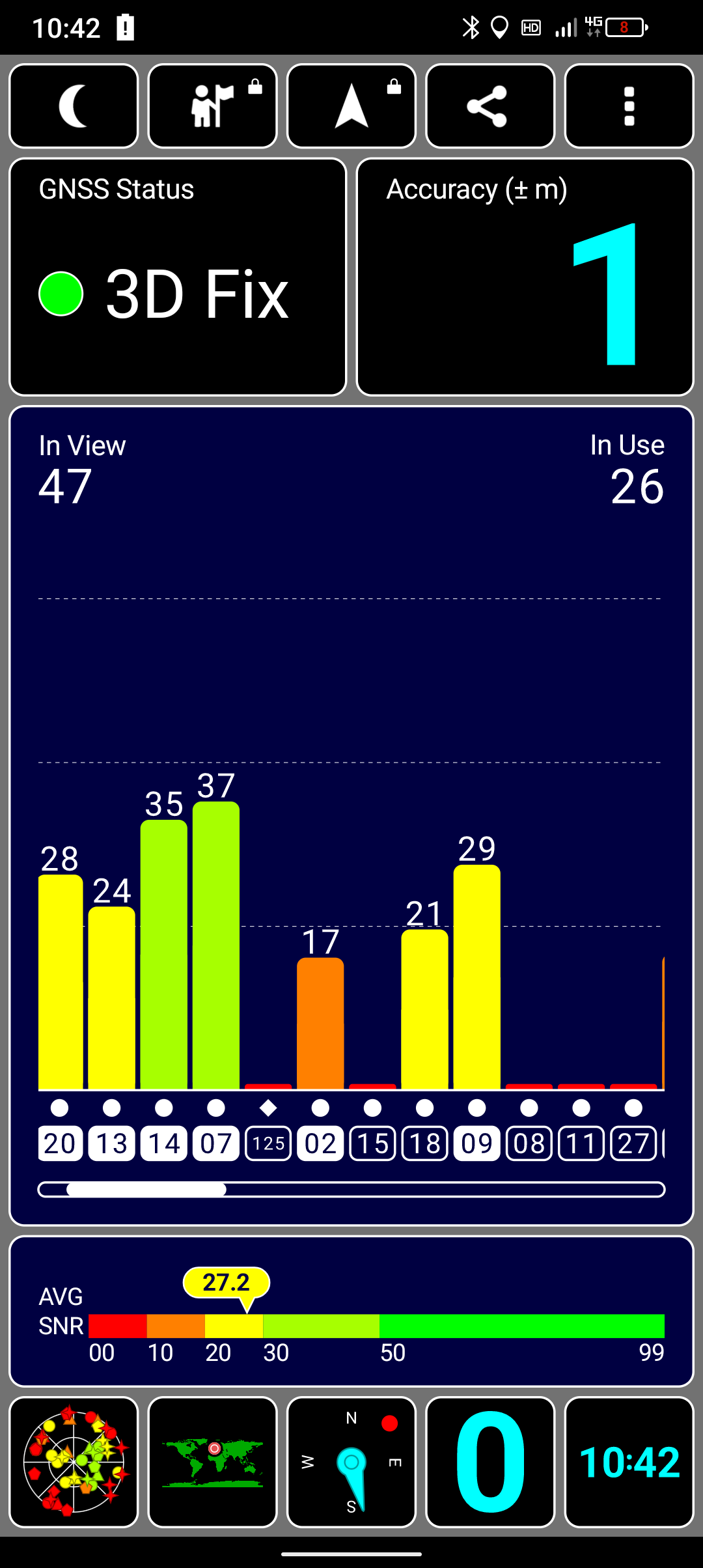Open the compass tile

[351, 1462]
